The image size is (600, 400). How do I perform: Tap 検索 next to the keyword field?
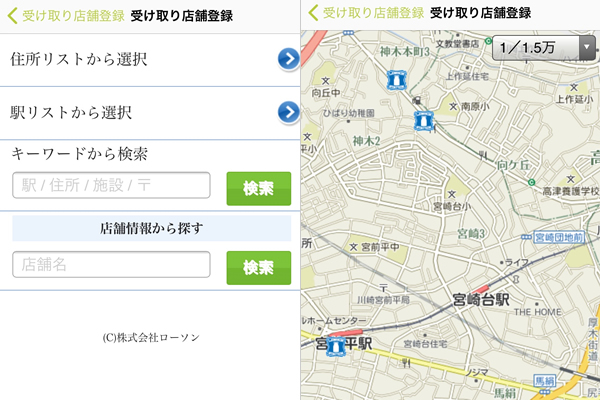(x=258, y=188)
